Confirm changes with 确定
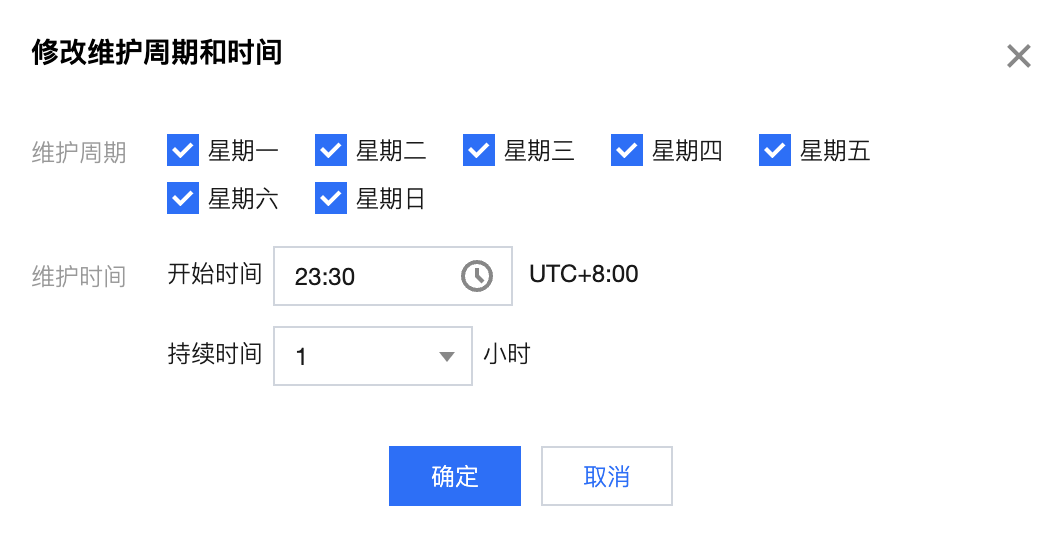Screen dimensions: 1060x540 click(455, 476)
